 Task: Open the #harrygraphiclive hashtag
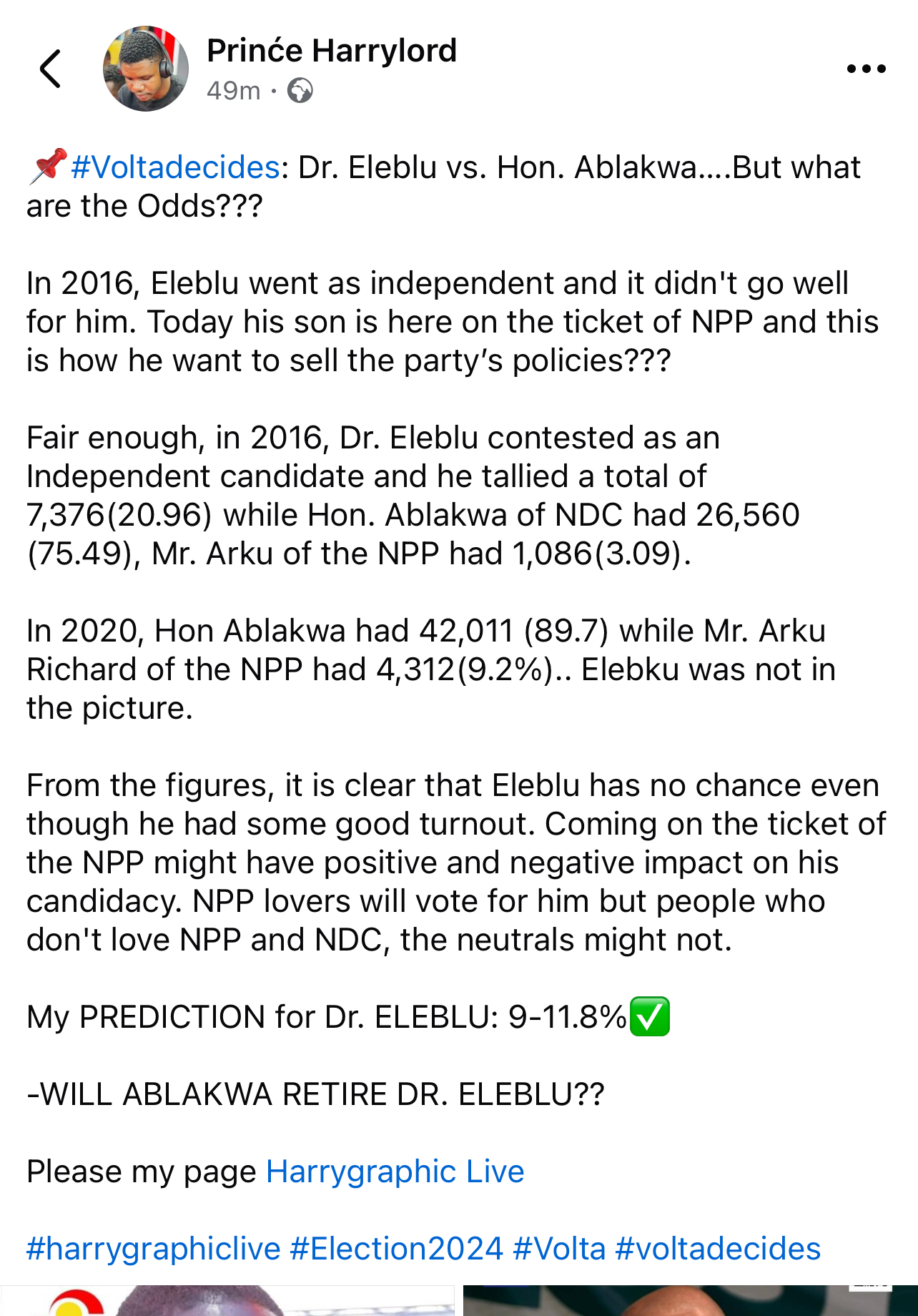pyautogui.click(x=153, y=1249)
